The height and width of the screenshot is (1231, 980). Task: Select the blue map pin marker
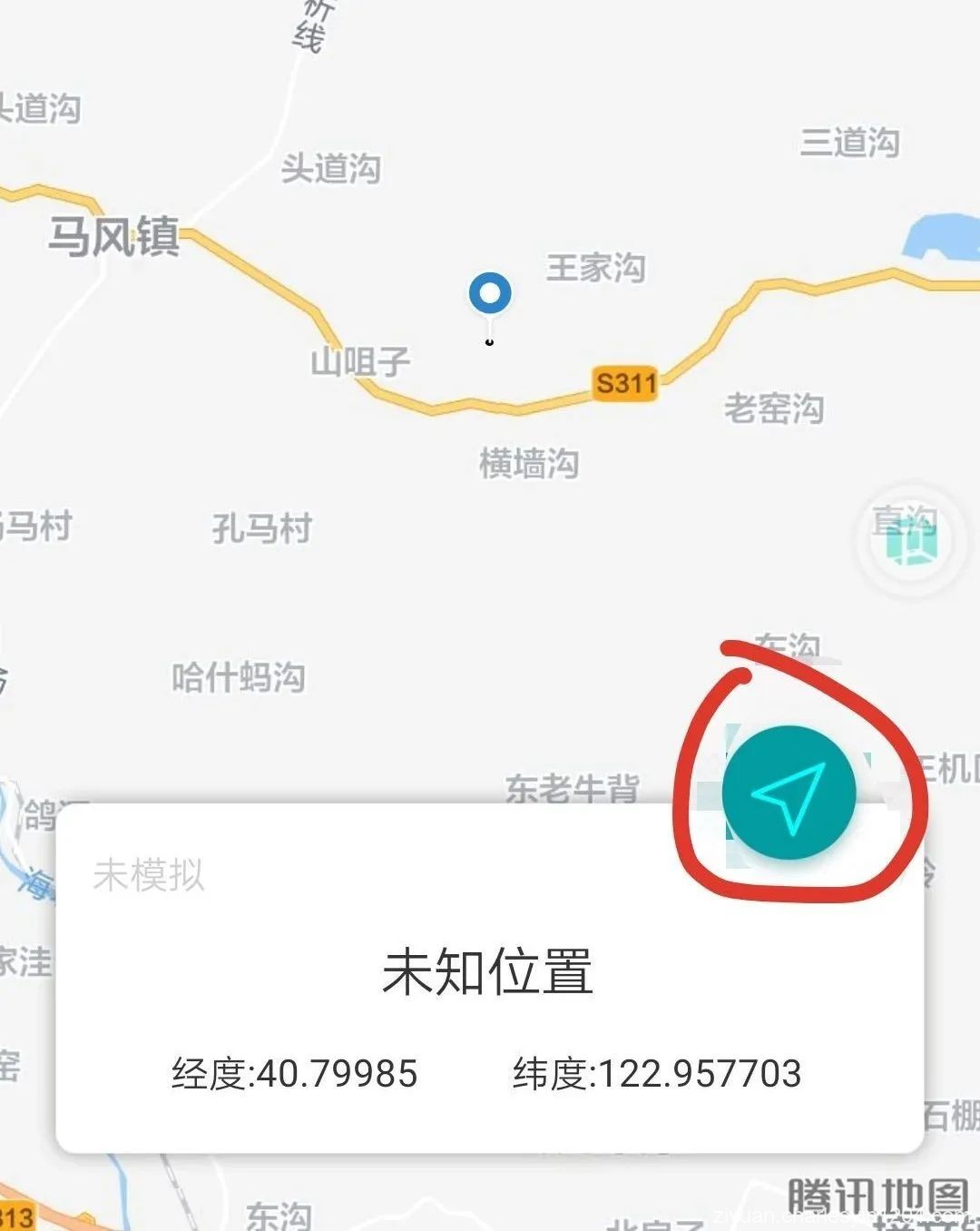(489, 292)
